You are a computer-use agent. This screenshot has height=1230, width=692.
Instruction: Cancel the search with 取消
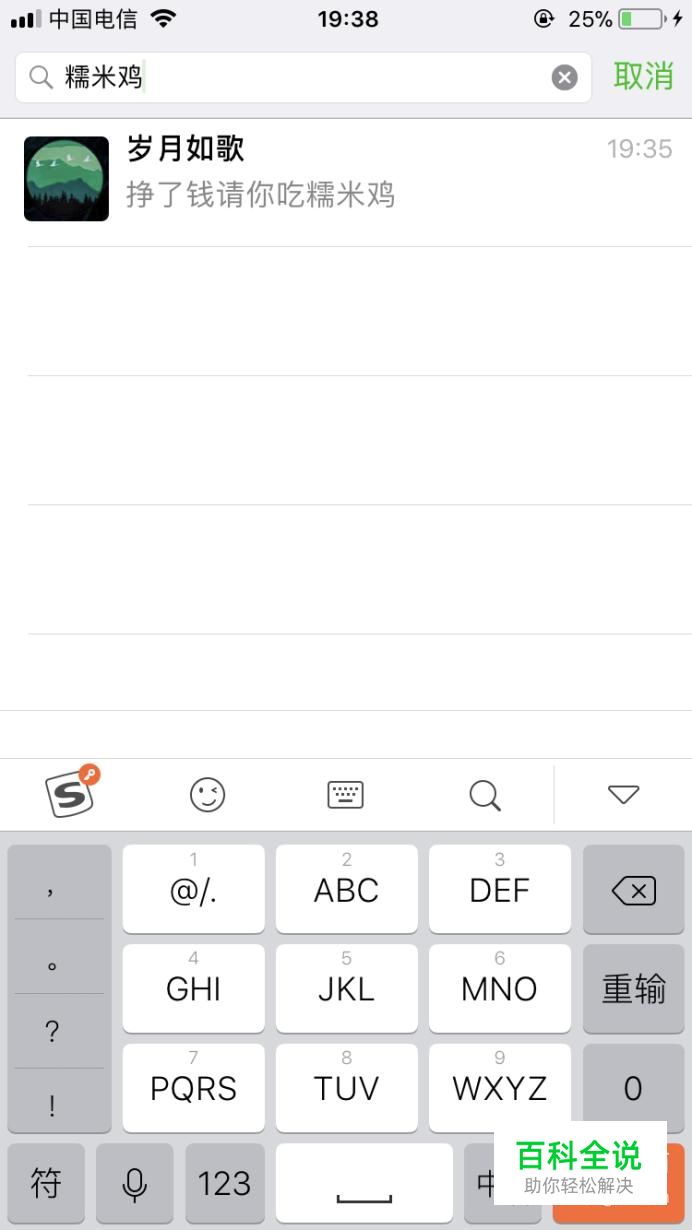(x=643, y=76)
